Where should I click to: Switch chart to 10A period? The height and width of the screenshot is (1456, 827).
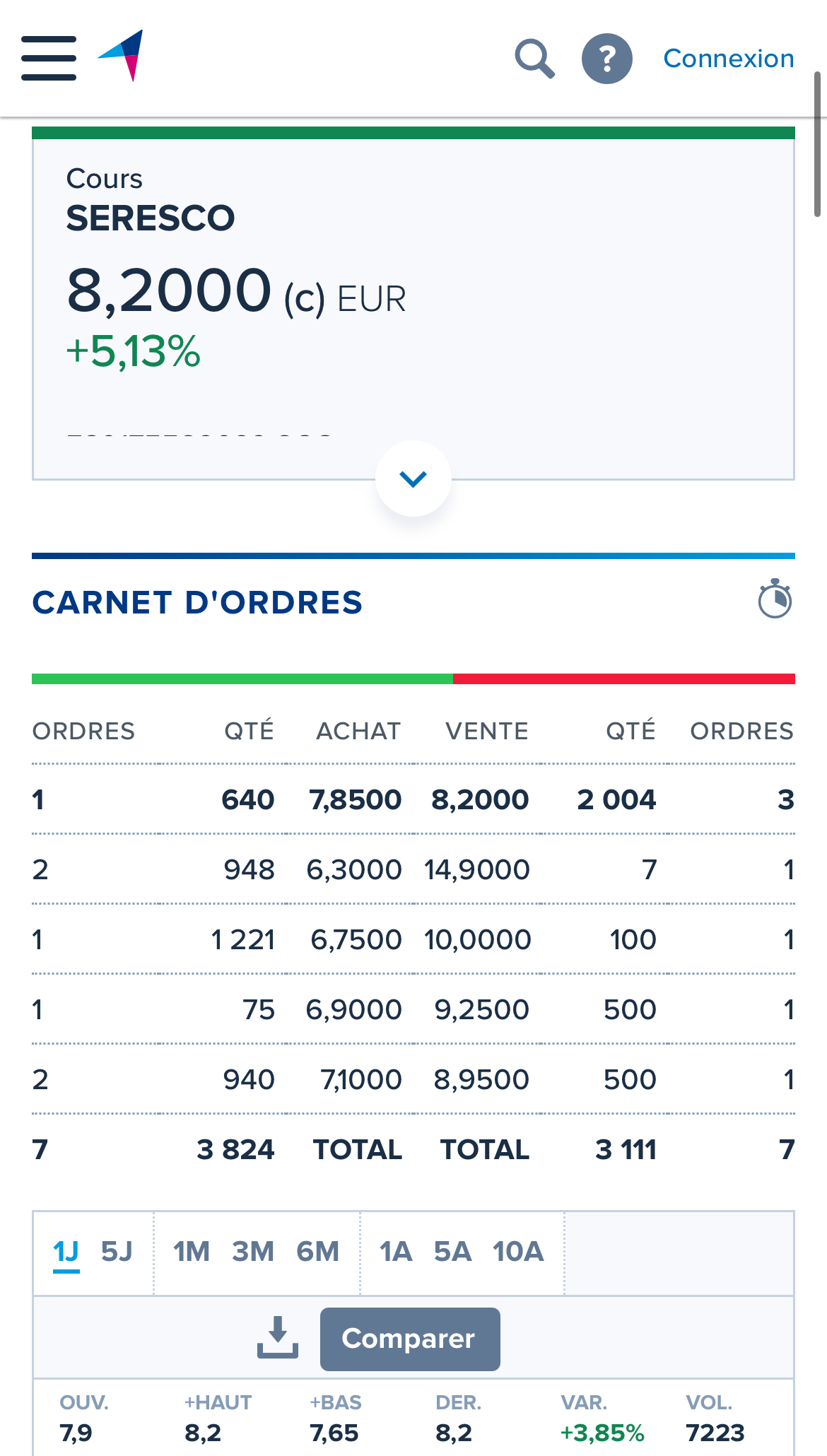point(518,1252)
